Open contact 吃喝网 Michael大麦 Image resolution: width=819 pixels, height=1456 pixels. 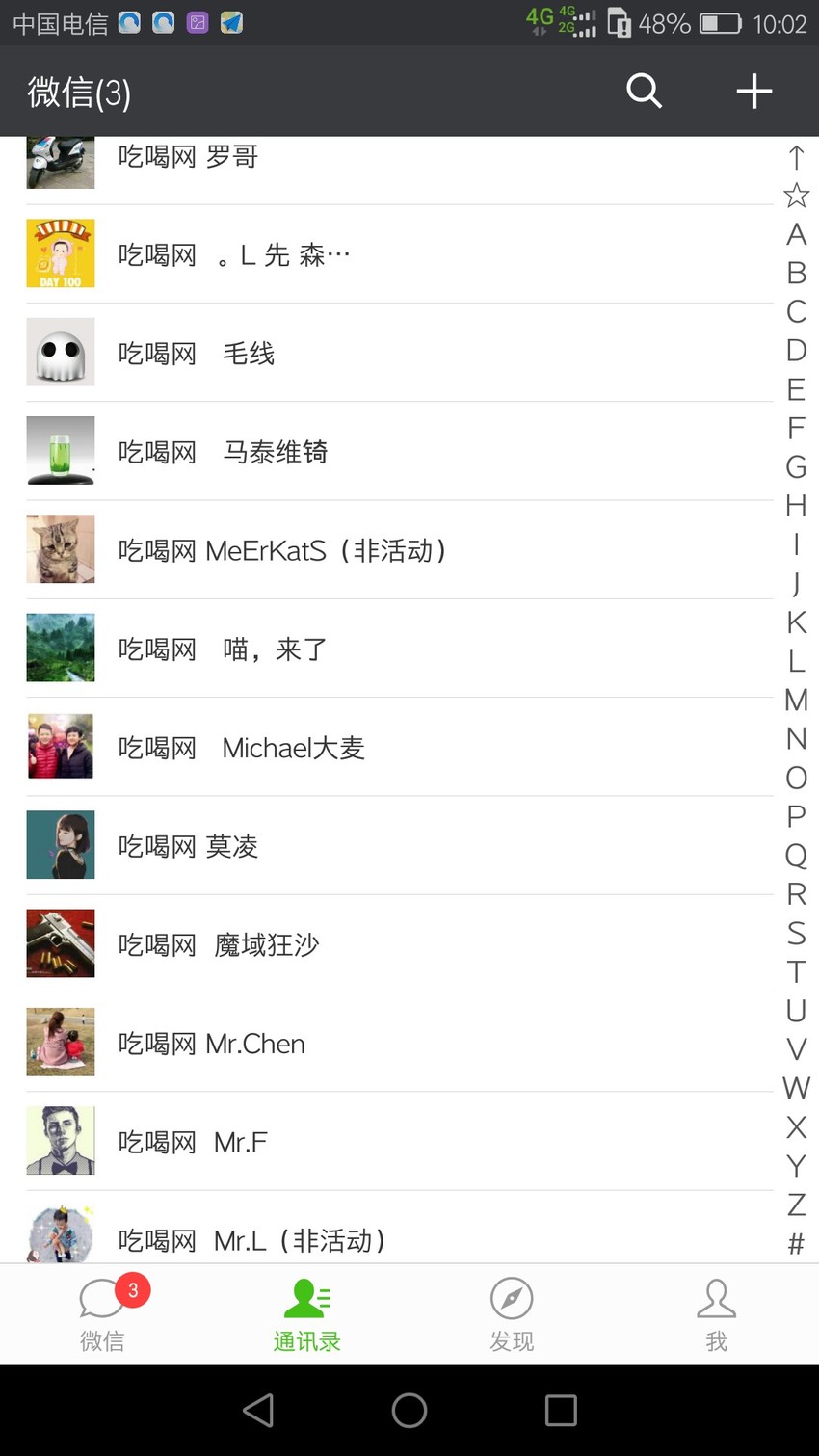coord(399,747)
